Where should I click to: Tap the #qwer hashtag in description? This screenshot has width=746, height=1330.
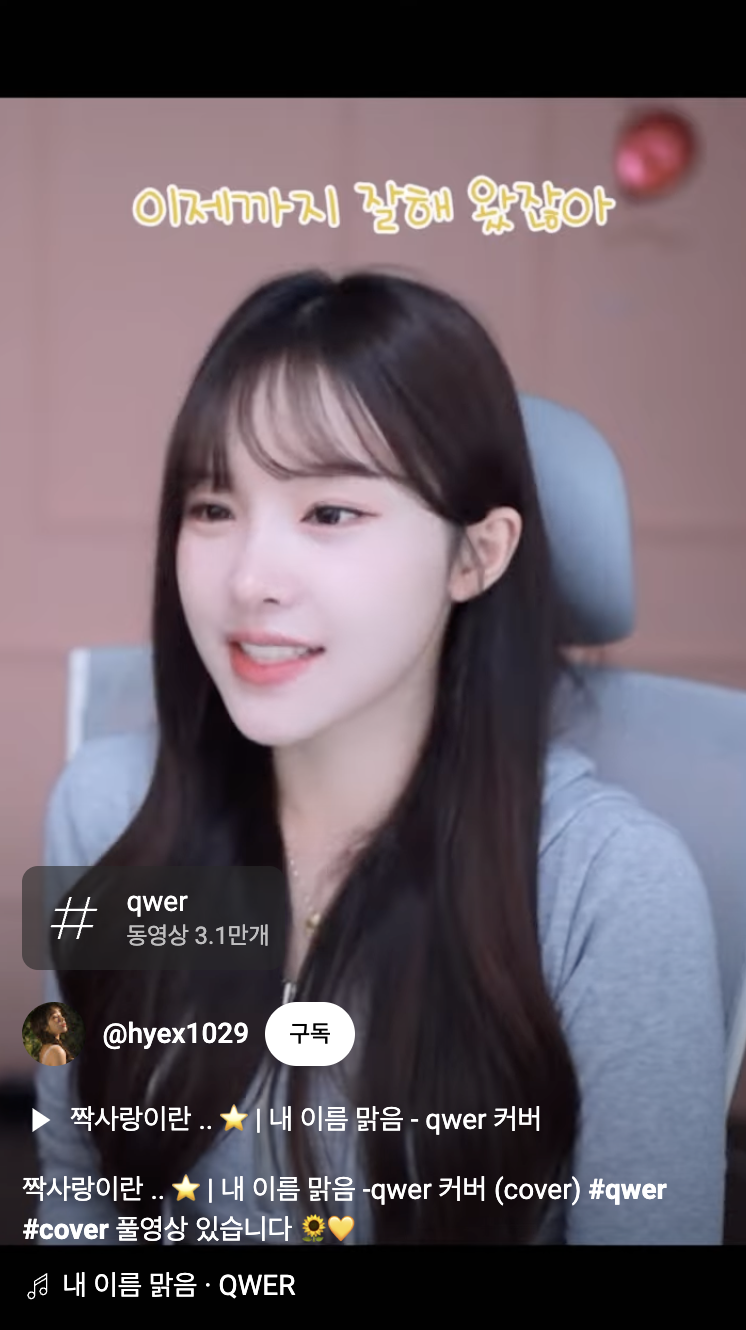(x=627, y=1190)
